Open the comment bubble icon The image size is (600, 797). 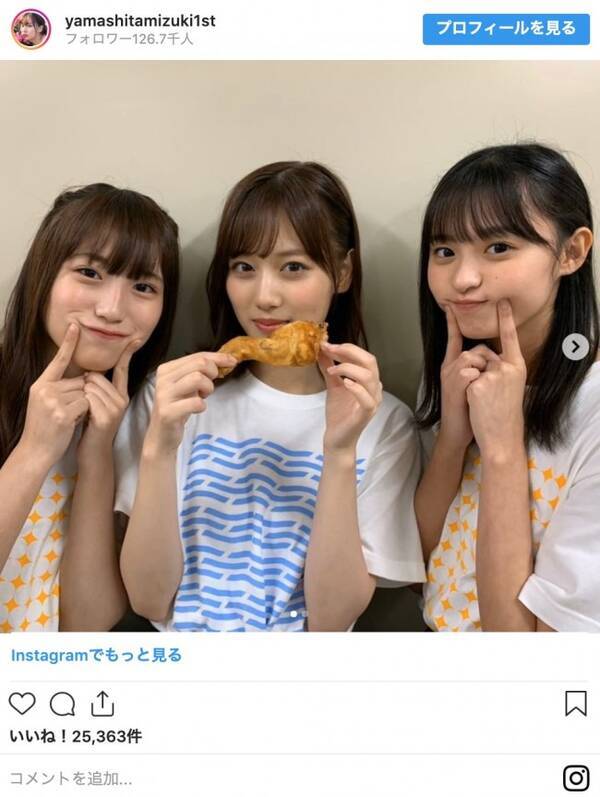point(62,703)
